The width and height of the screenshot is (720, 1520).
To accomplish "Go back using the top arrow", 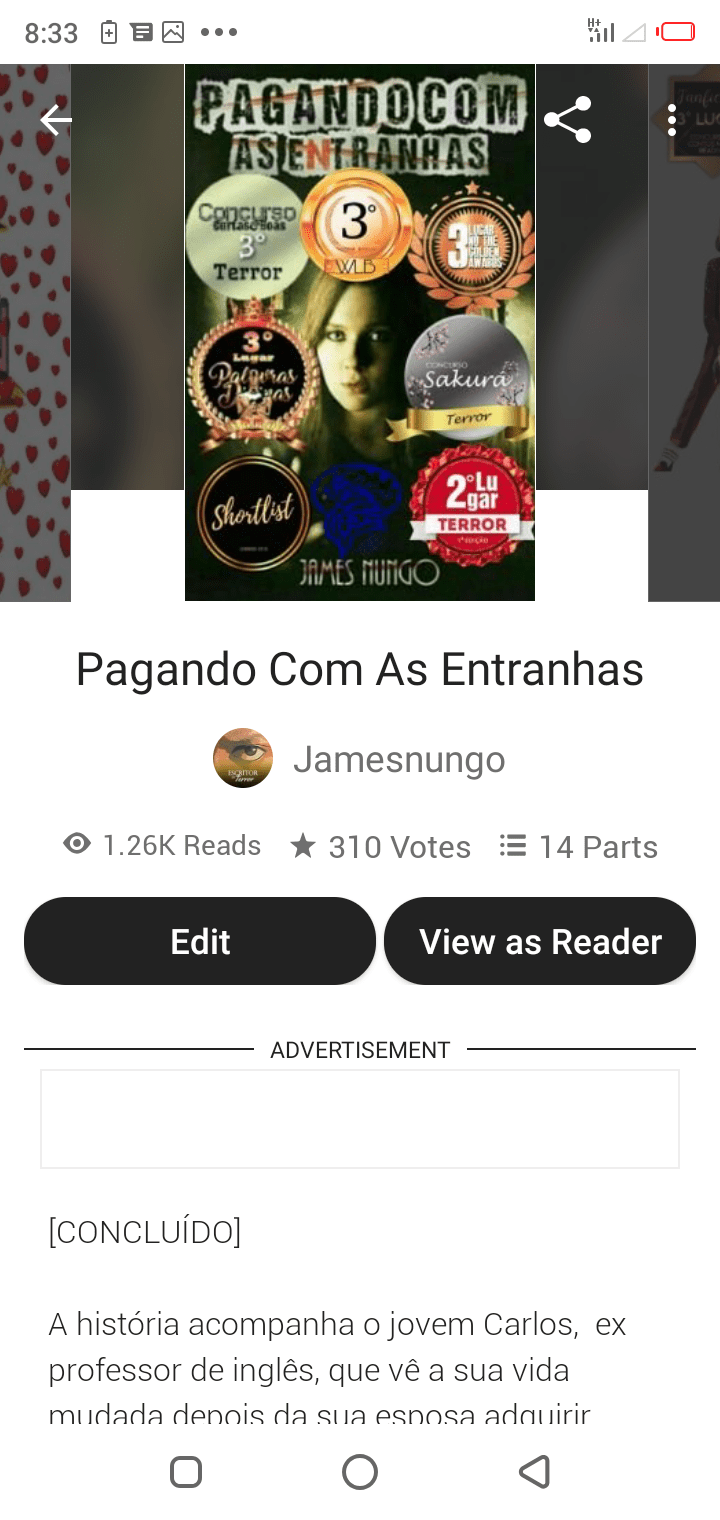I will (56, 121).
